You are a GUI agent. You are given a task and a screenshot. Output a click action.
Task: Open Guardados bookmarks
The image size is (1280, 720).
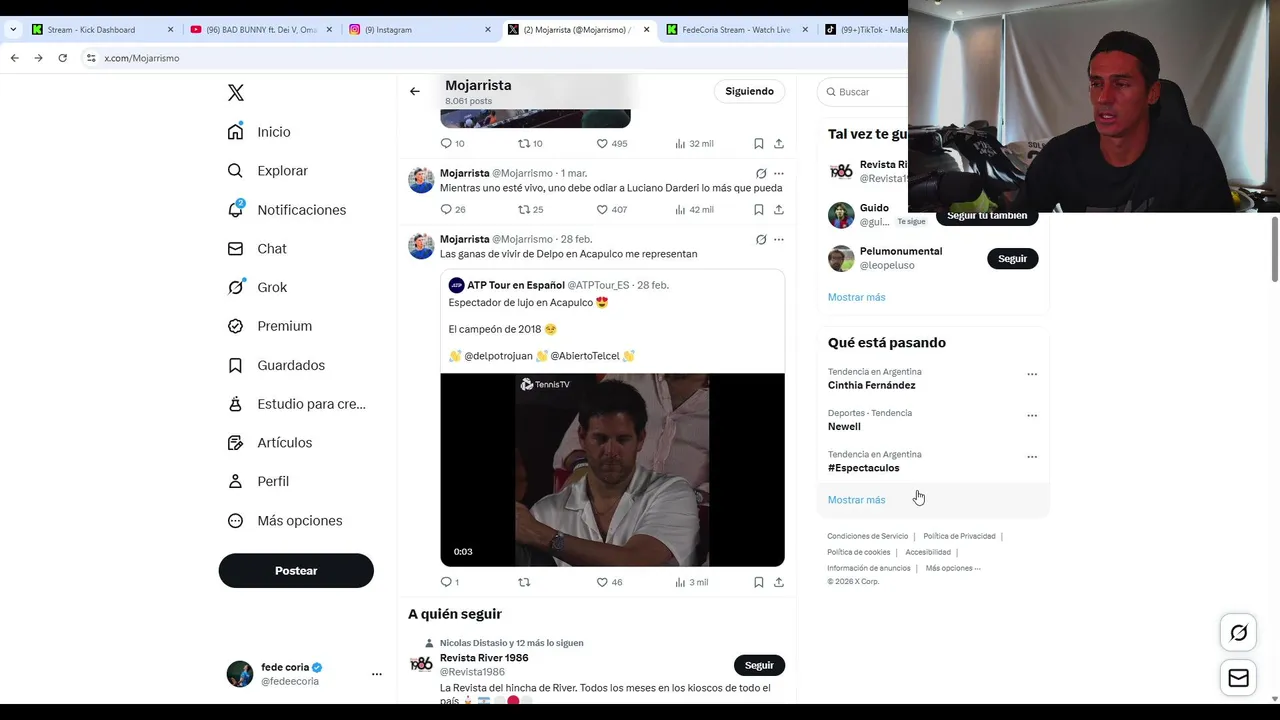(x=290, y=365)
